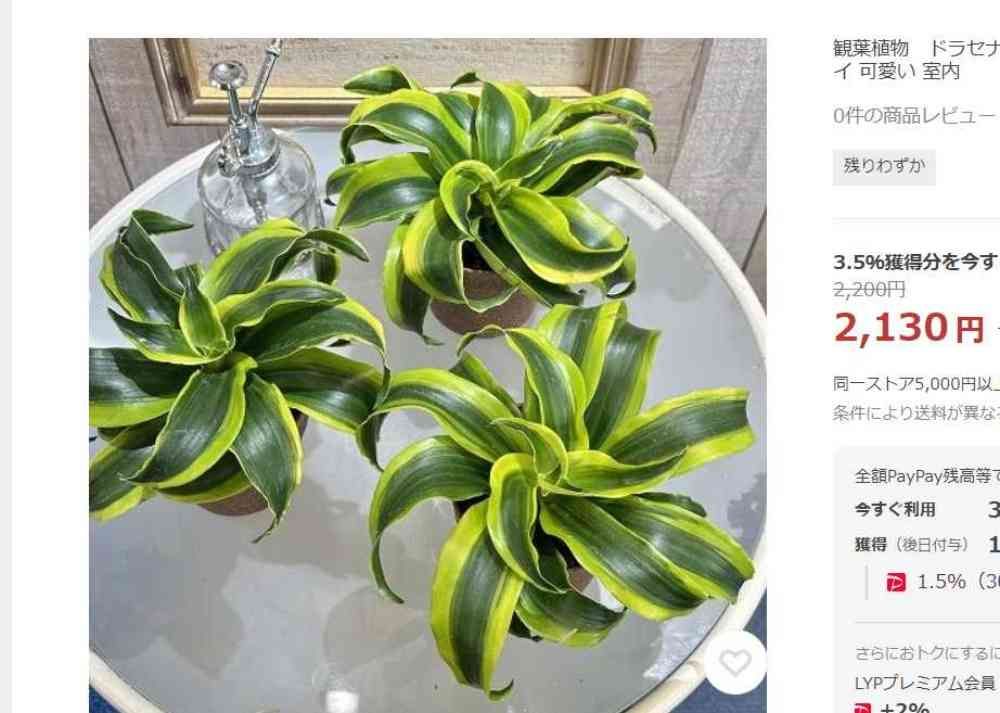Add this plant to favorites with the heart
This screenshot has height=713, width=1000.
pyautogui.click(x=735, y=662)
